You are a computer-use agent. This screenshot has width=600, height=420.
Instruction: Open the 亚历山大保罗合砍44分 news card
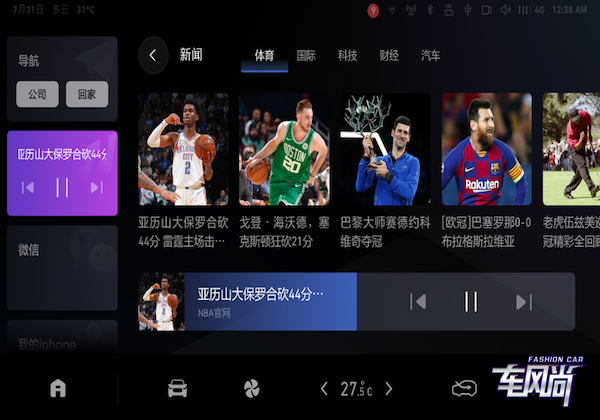183,170
